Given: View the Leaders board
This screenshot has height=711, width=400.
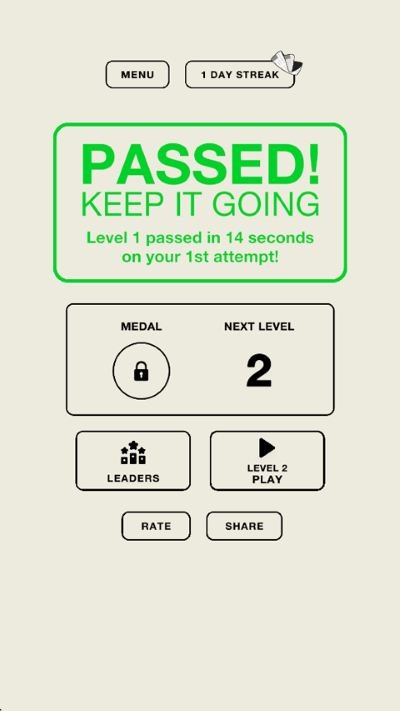Looking at the screenshot, I should [x=133, y=461].
